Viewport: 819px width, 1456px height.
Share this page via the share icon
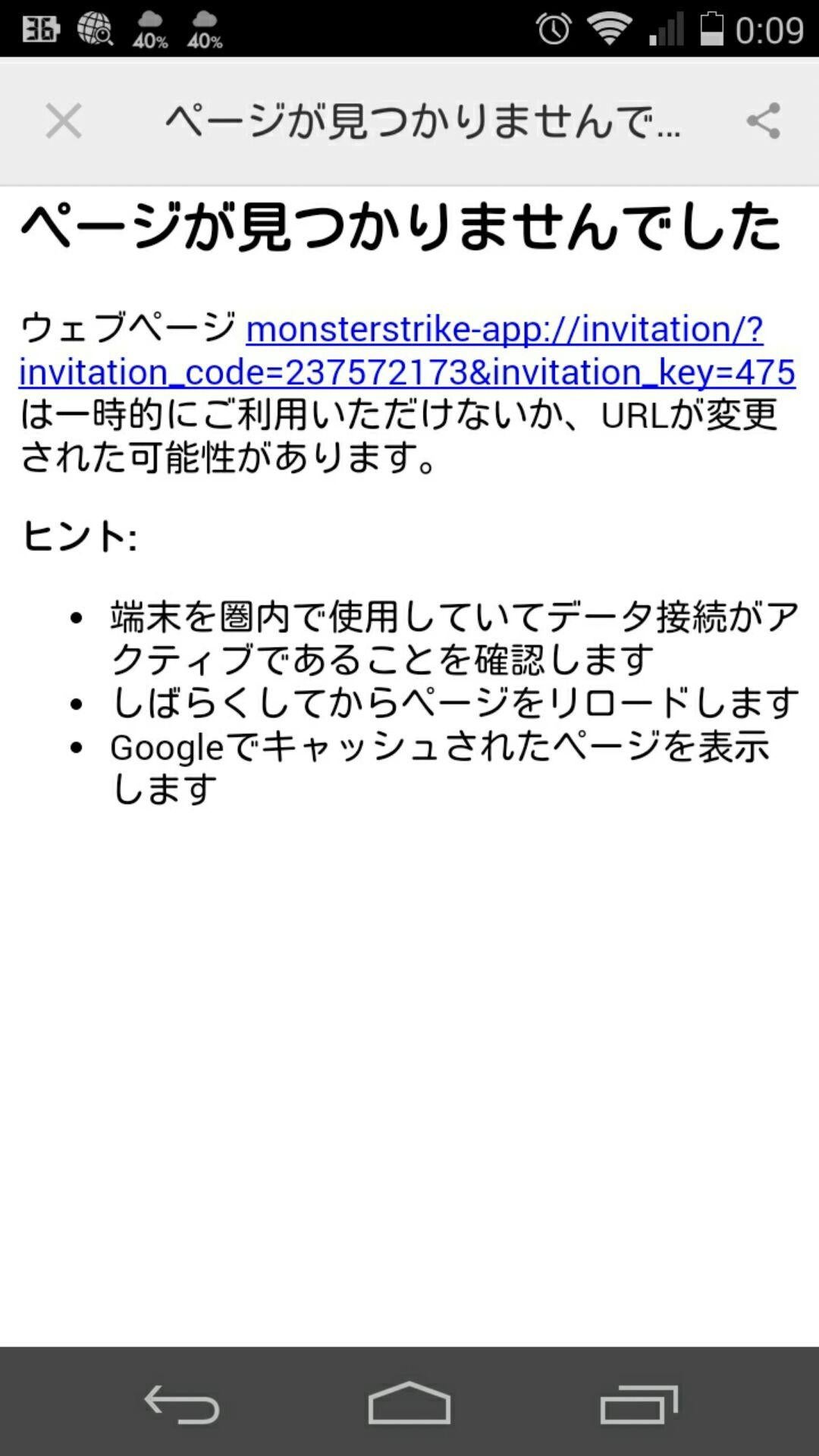click(x=763, y=121)
